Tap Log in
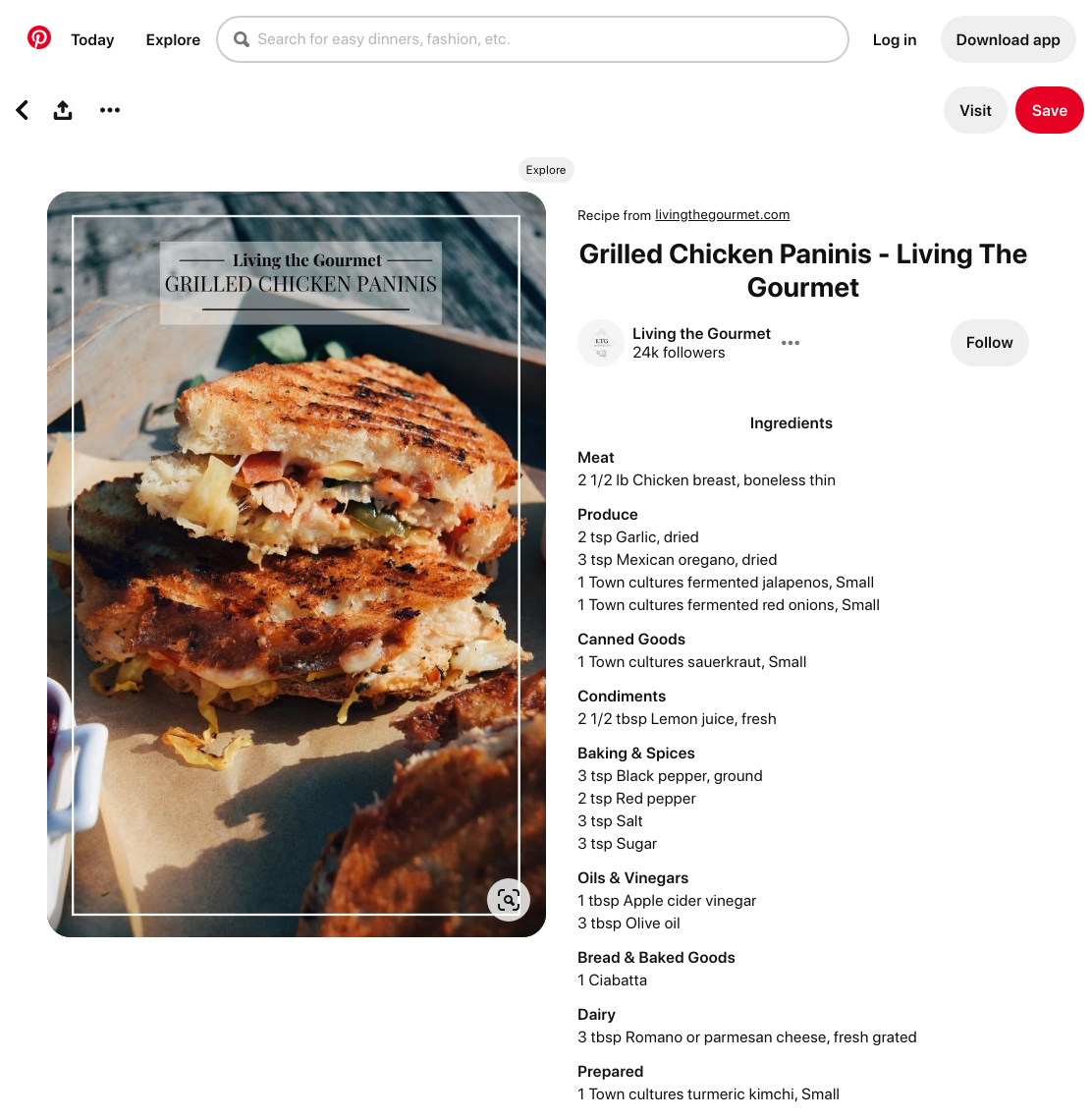Viewport: 1092px width, 1119px height. (895, 40)
